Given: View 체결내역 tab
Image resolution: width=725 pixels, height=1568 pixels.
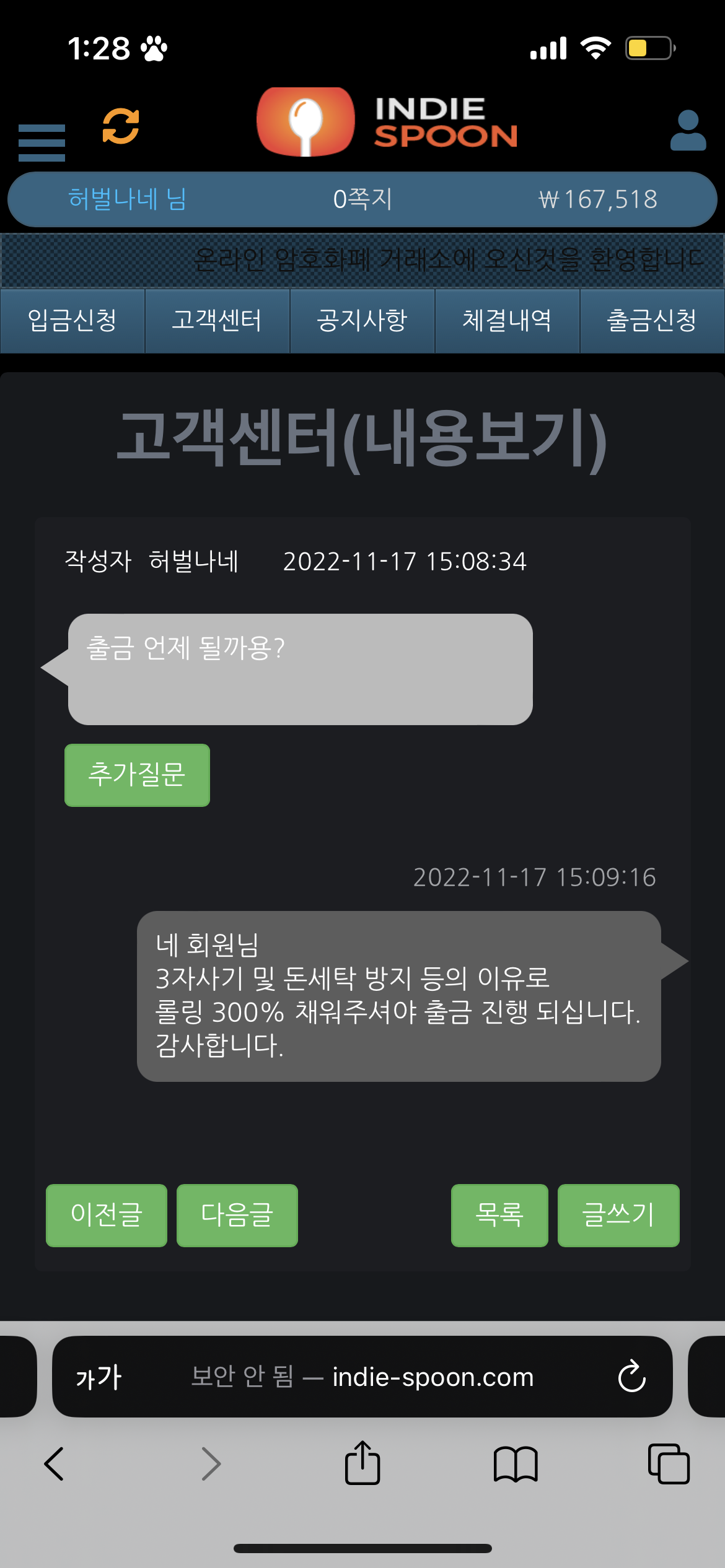Looking at the screenshot, I should click(507, 321).
